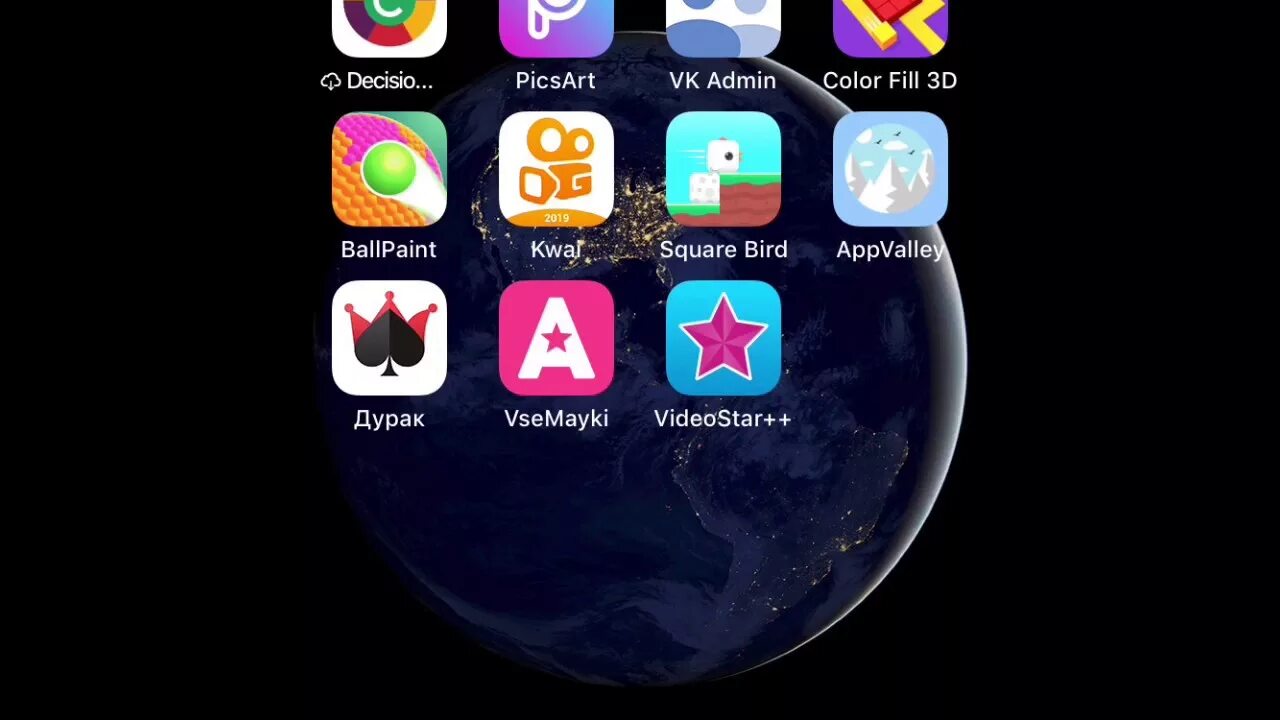Open AppValley
Image resolution: width=1280 pixels, height=720 pixels.
click(890, 169)
